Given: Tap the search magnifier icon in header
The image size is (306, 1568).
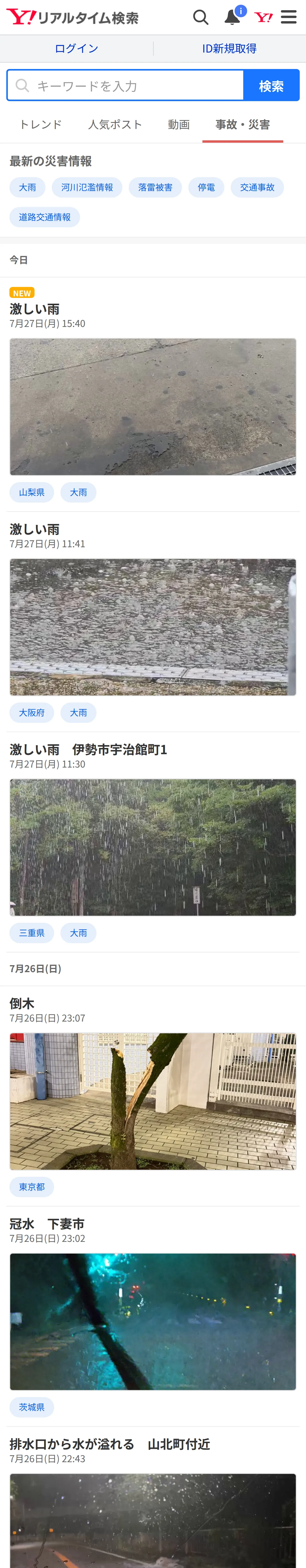Looking at the screenshot, I should click(x=201, y=17).
